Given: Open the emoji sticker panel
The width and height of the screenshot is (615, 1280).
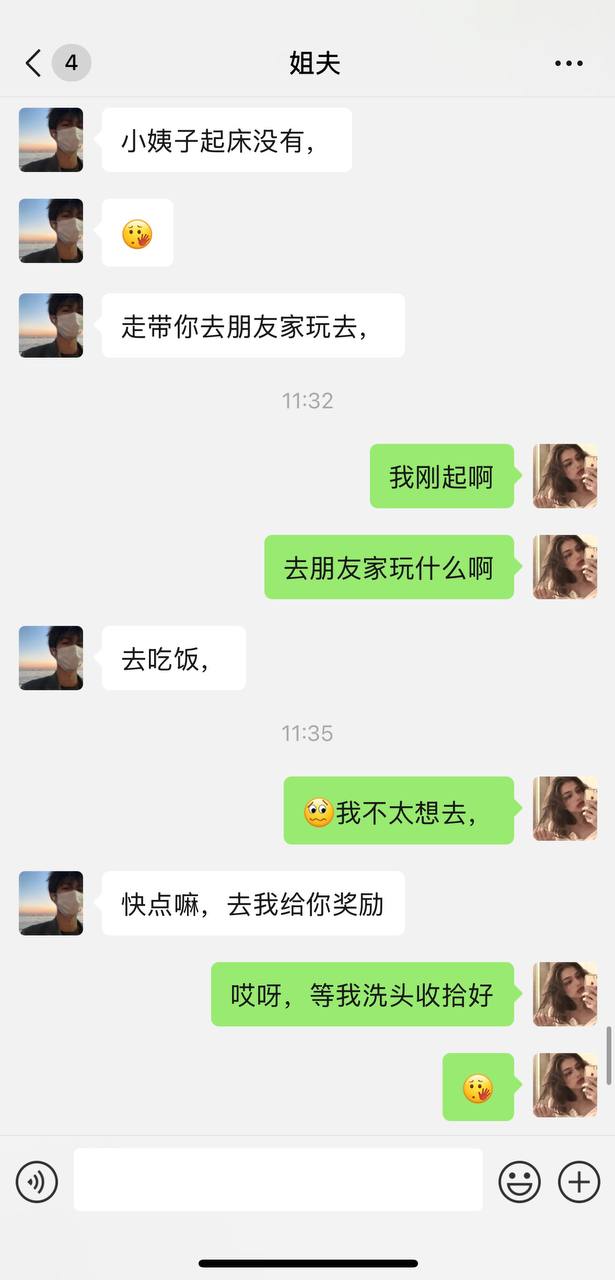Looking at the screenshot, I should [x=519, y=1182].
